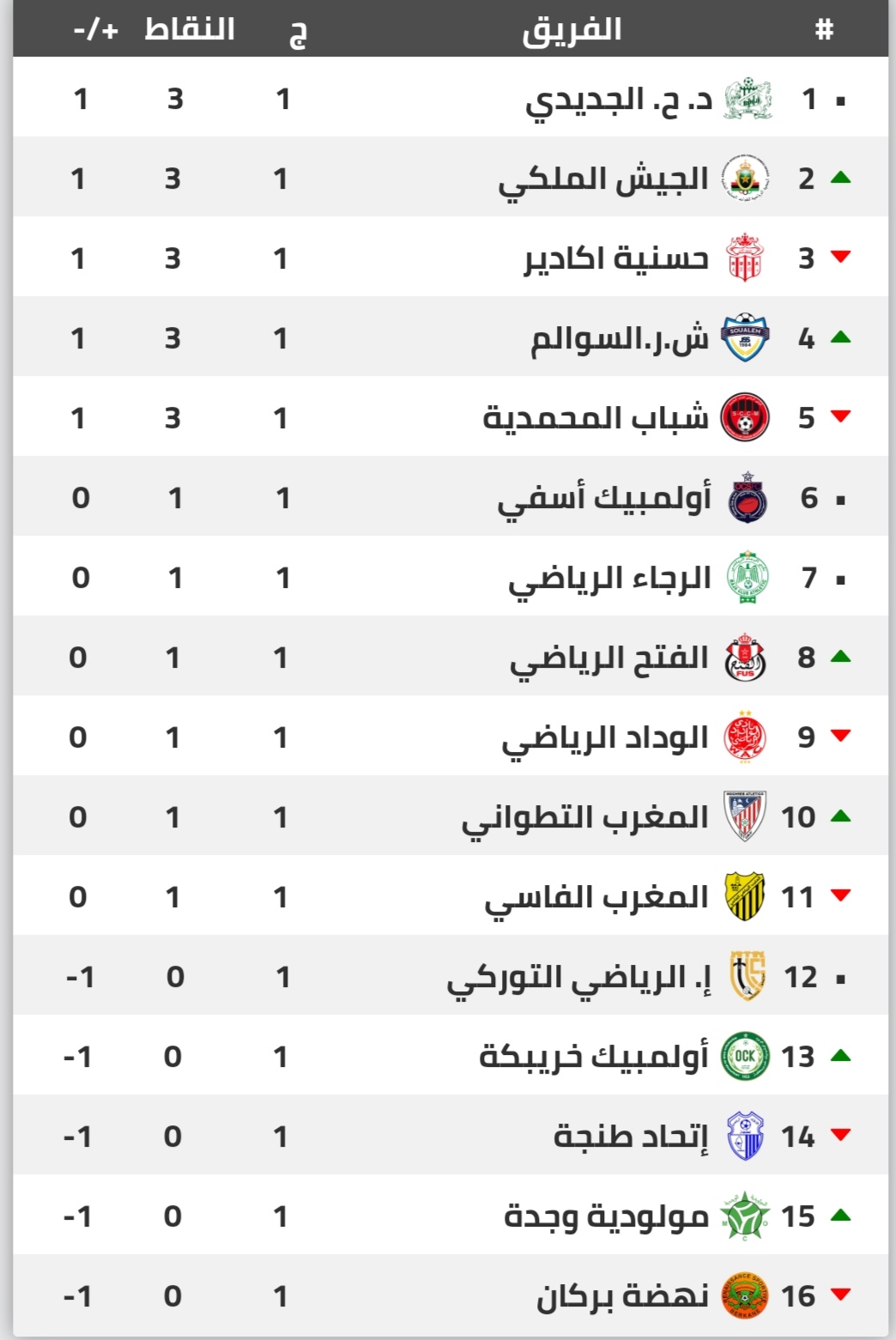Open the نهضة بركان team row
The width and height of the screenshot is (896, 1340).
point(451,1295)
